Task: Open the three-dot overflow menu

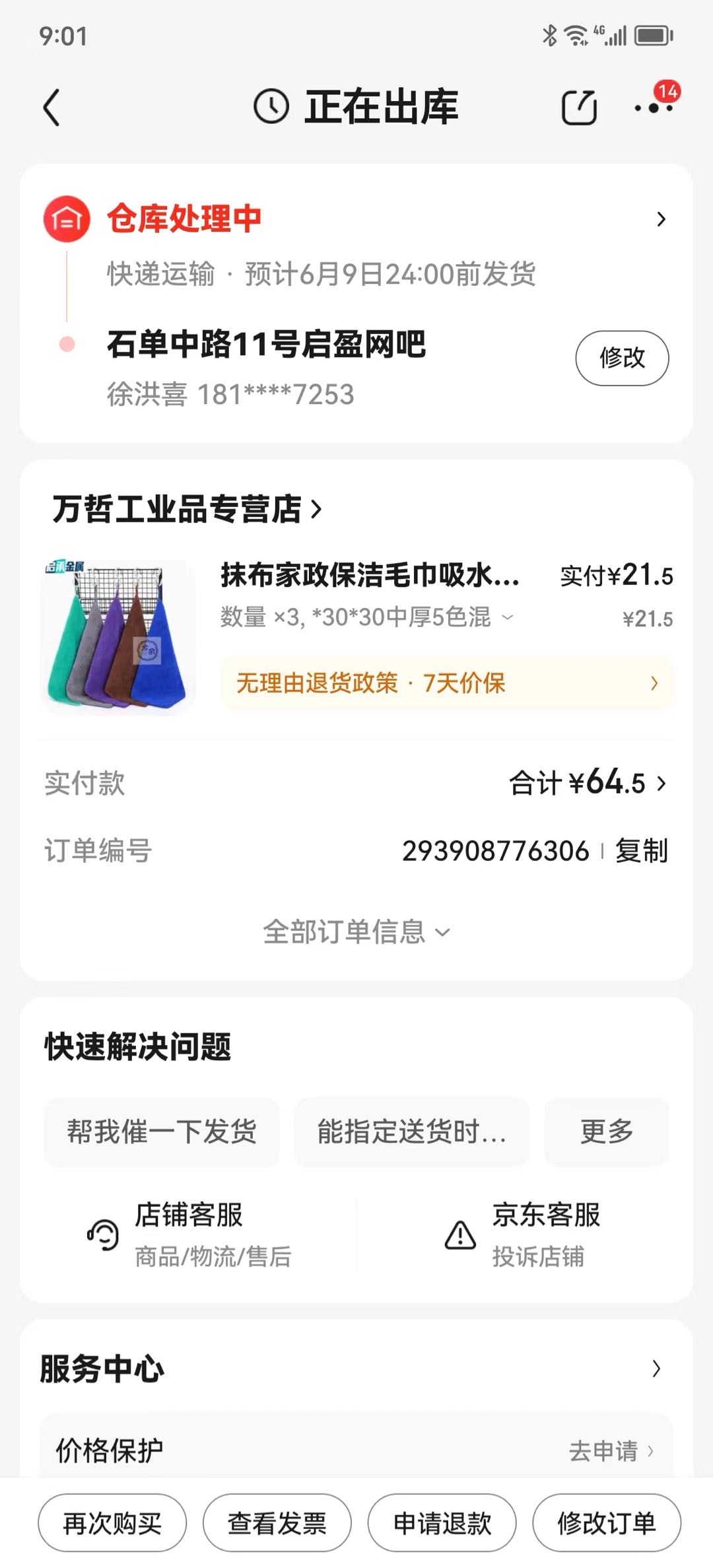Action: (x=654, y=107)
